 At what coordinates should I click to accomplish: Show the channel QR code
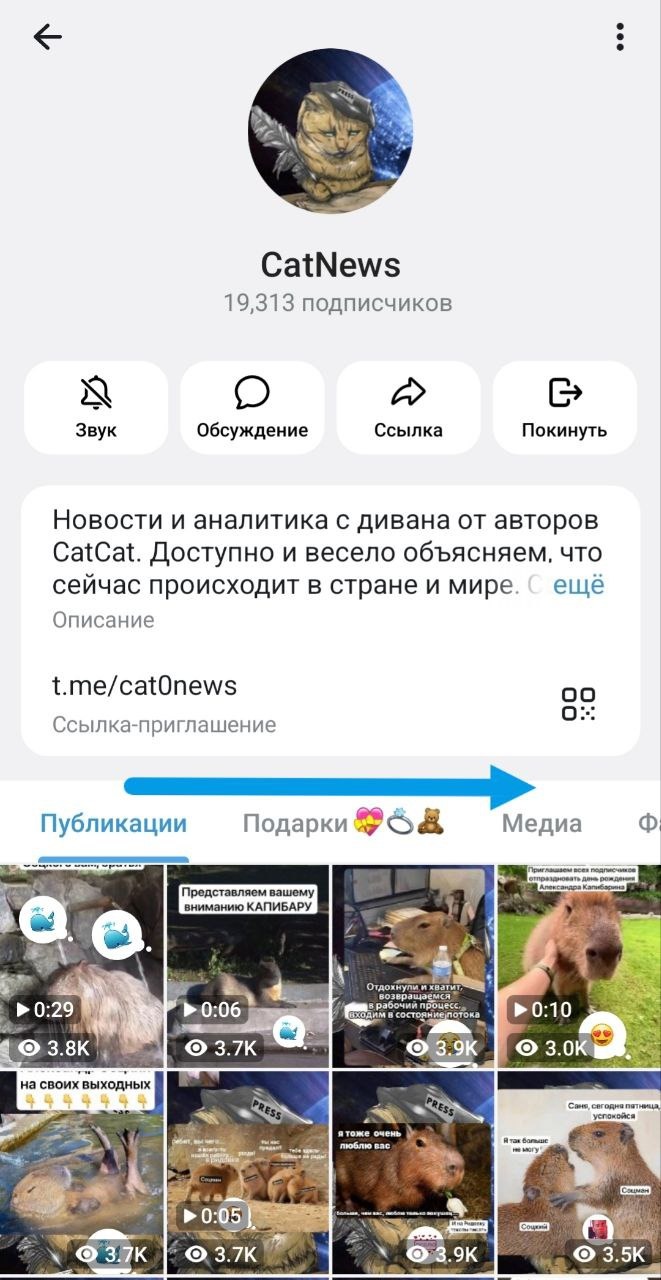point(578,704)
